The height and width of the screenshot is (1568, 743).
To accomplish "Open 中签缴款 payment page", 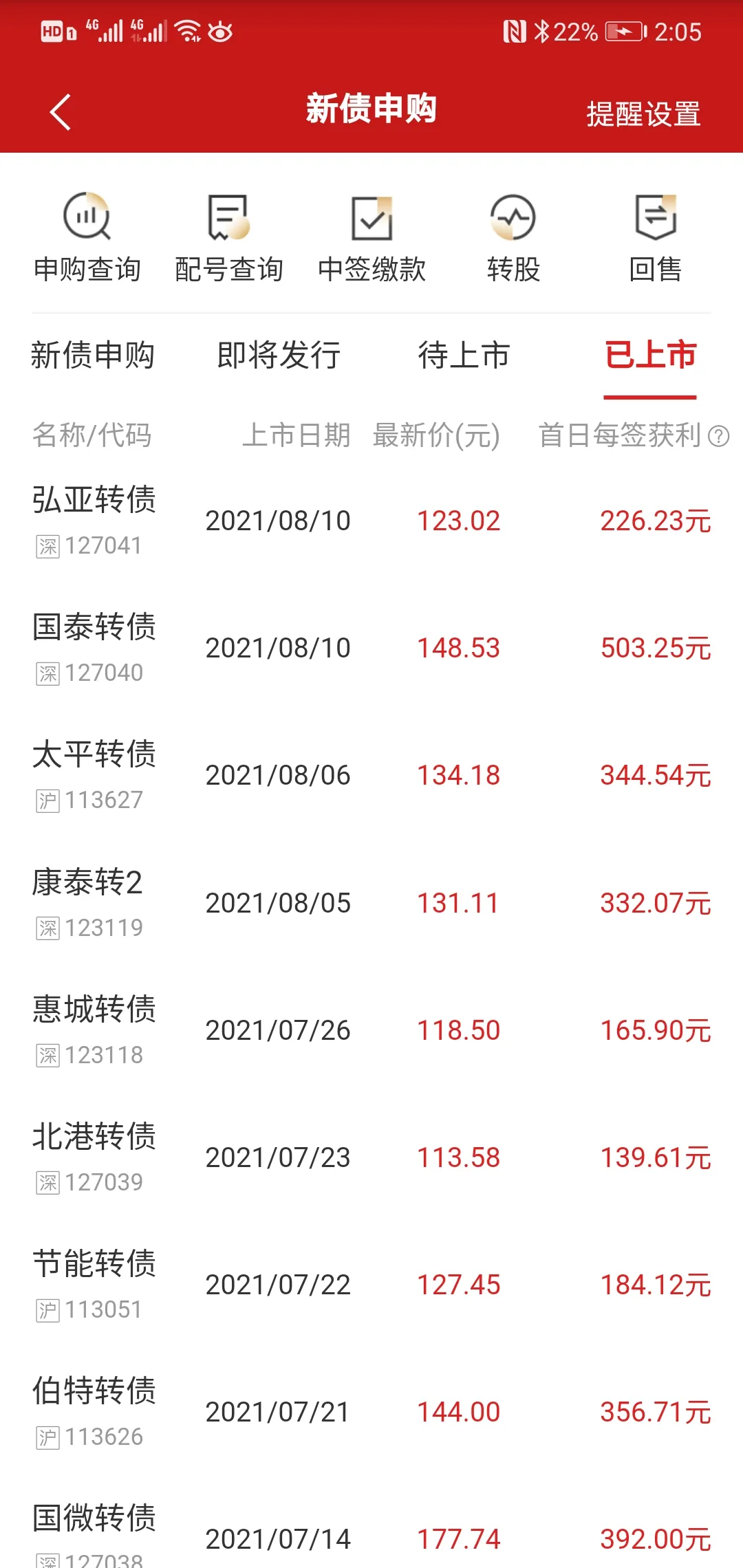I will pyautogui.click(x=371, y=237).
